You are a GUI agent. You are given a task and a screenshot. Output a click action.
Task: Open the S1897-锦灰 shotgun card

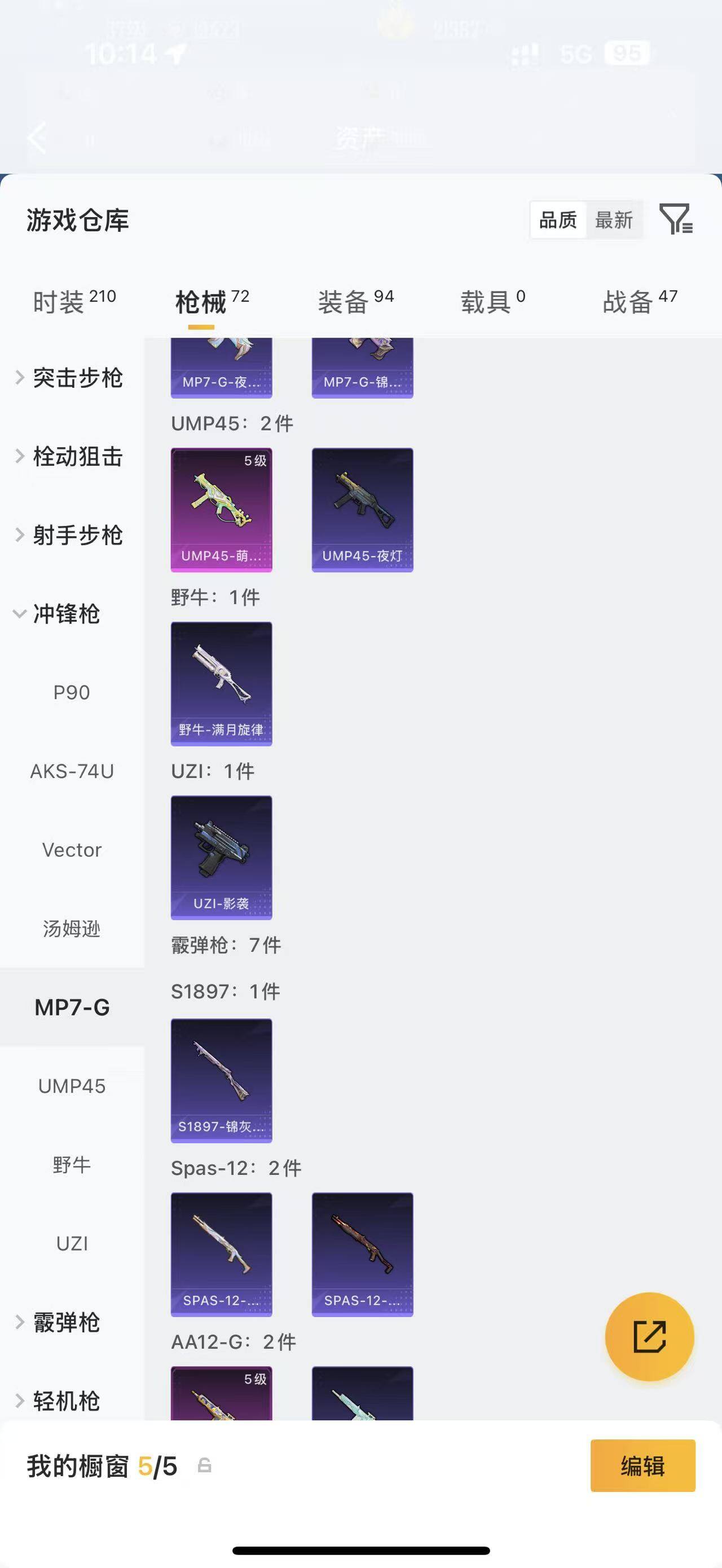[x=221, y=1080]
